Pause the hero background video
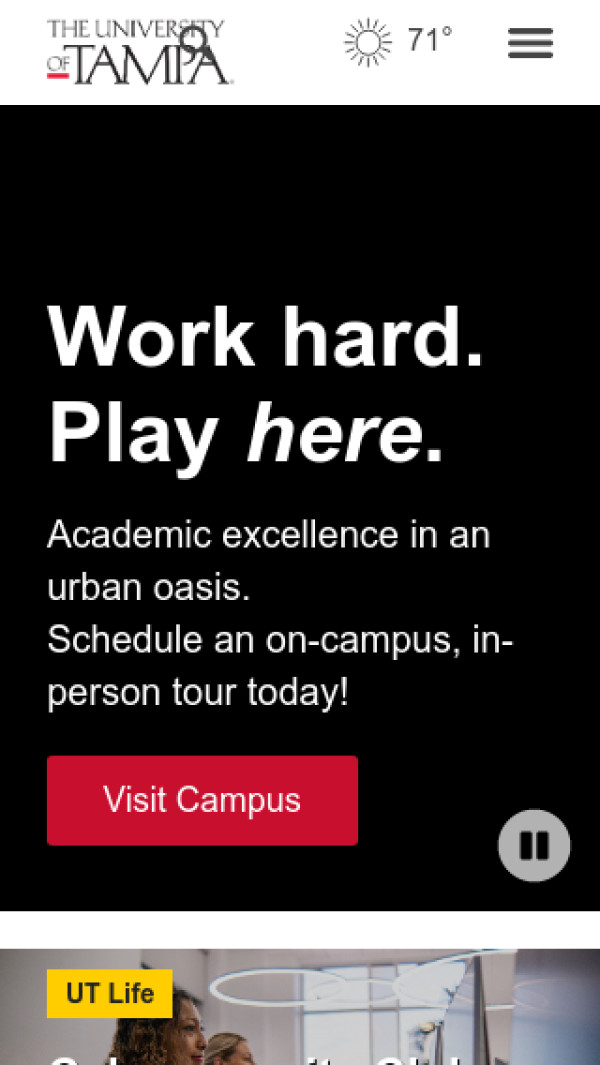This screenshot has height=1065, width=600. (534, 846)
